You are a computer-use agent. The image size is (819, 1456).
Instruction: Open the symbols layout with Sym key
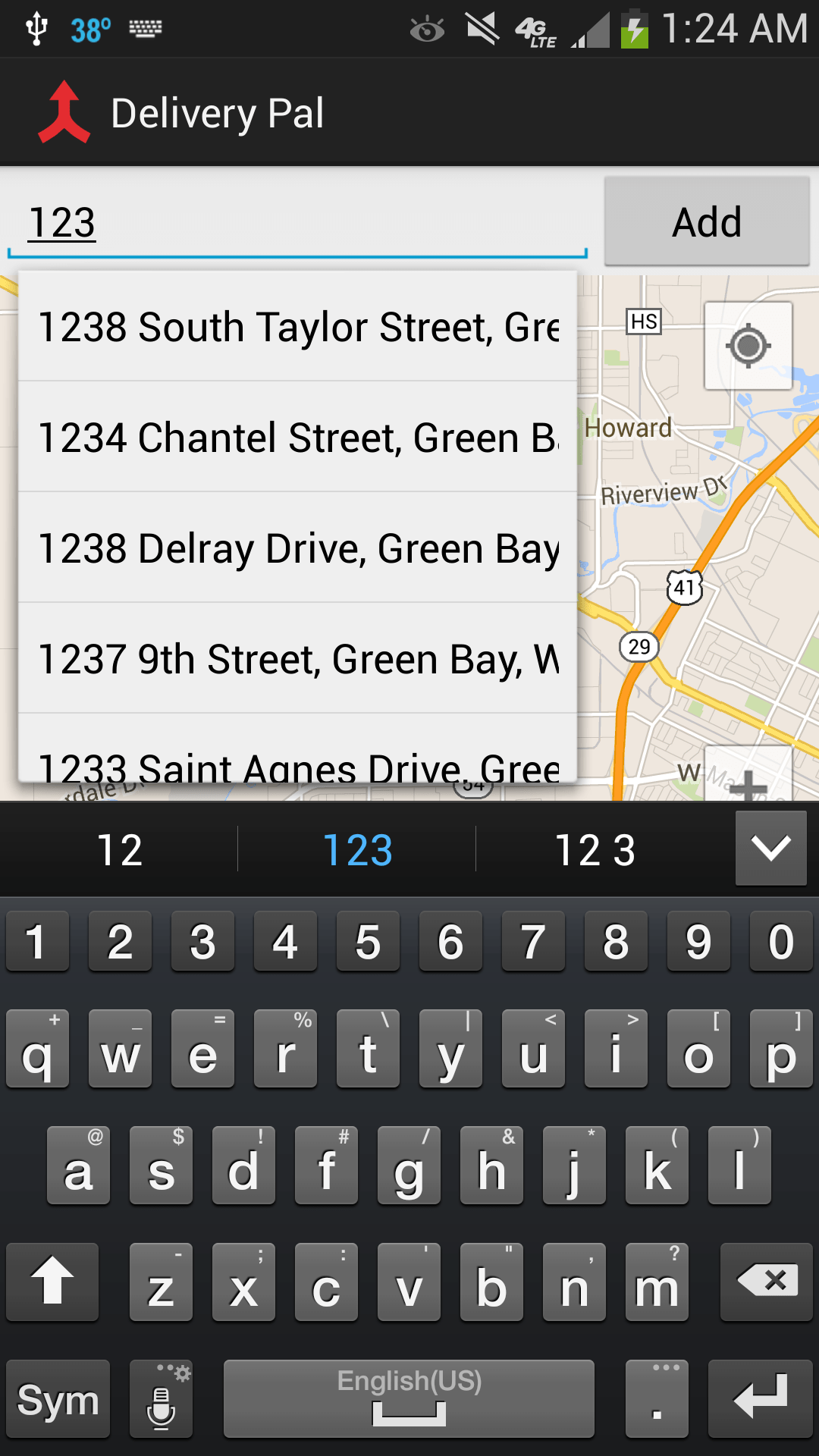pyautogui.click(x=59, y=1399)
